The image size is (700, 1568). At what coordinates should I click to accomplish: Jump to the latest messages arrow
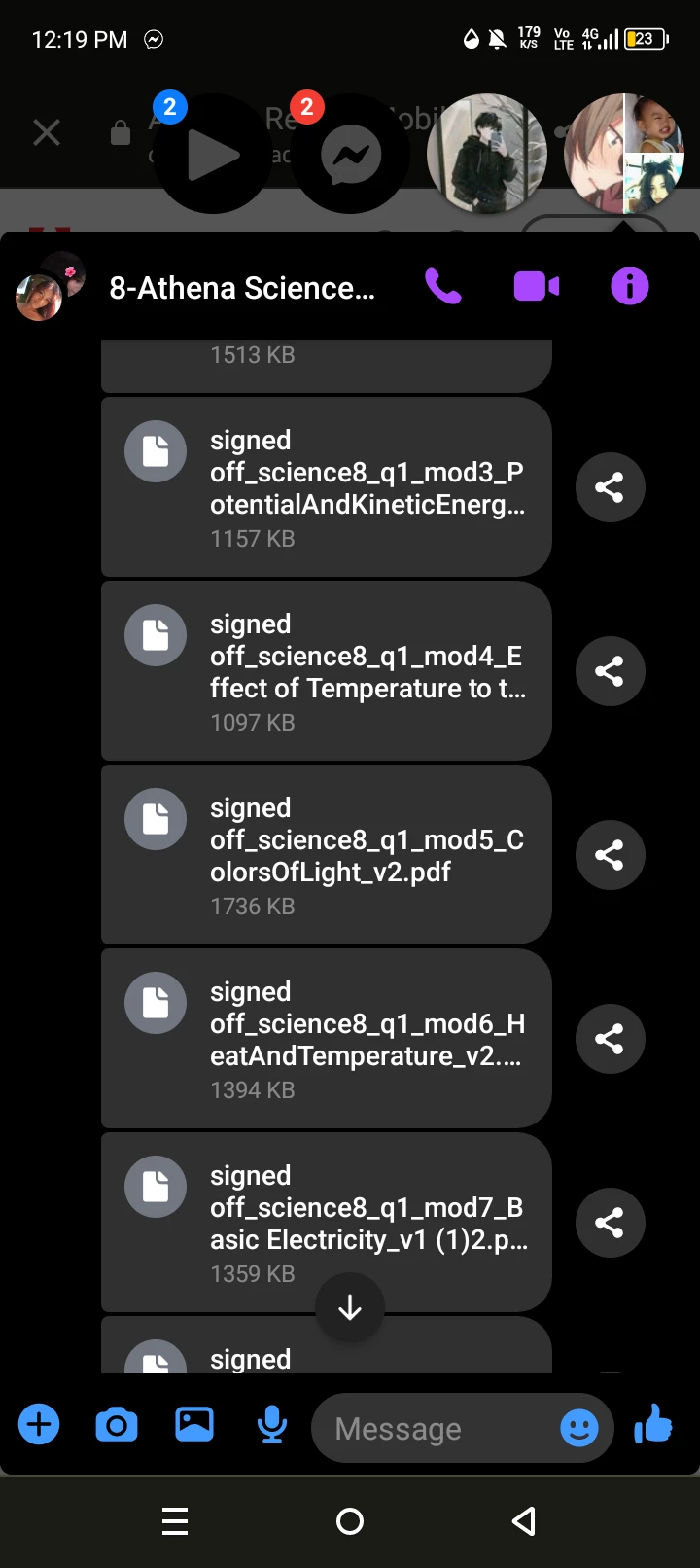click(350, 1308)
